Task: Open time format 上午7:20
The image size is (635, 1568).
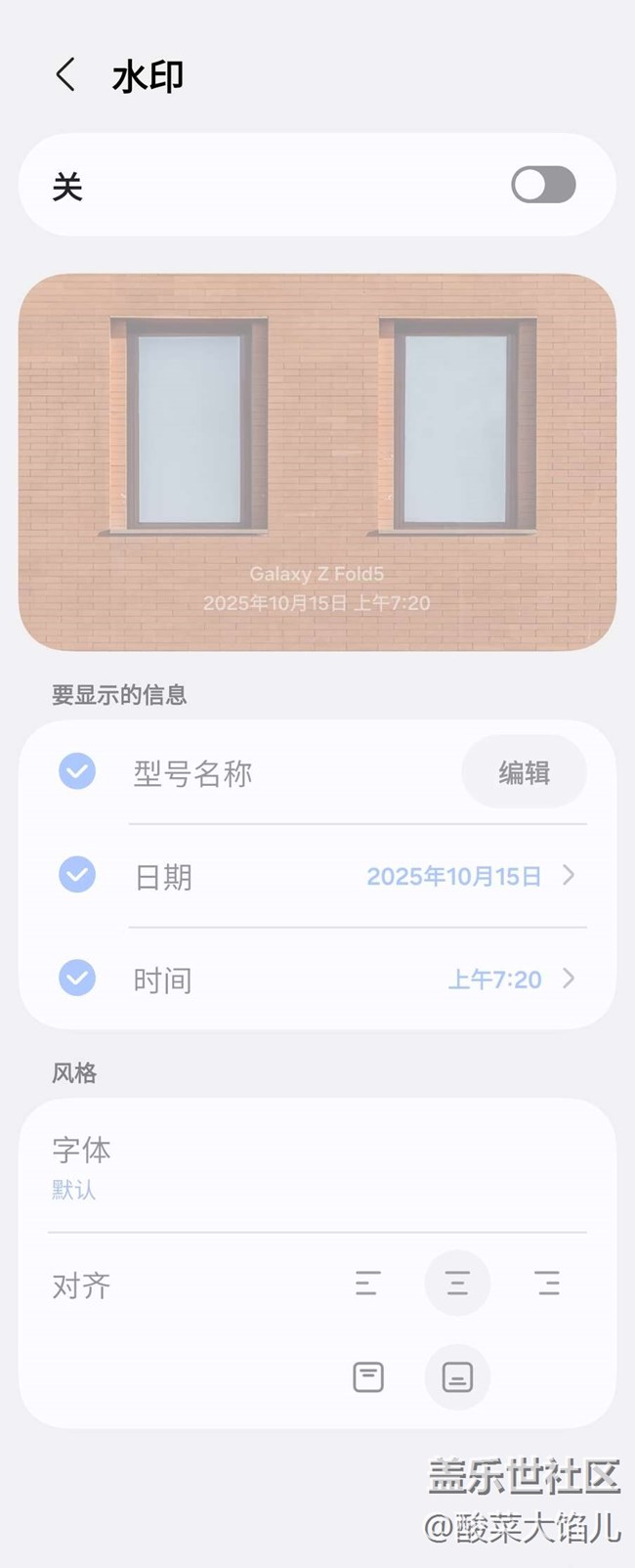Action: [510, 980]
